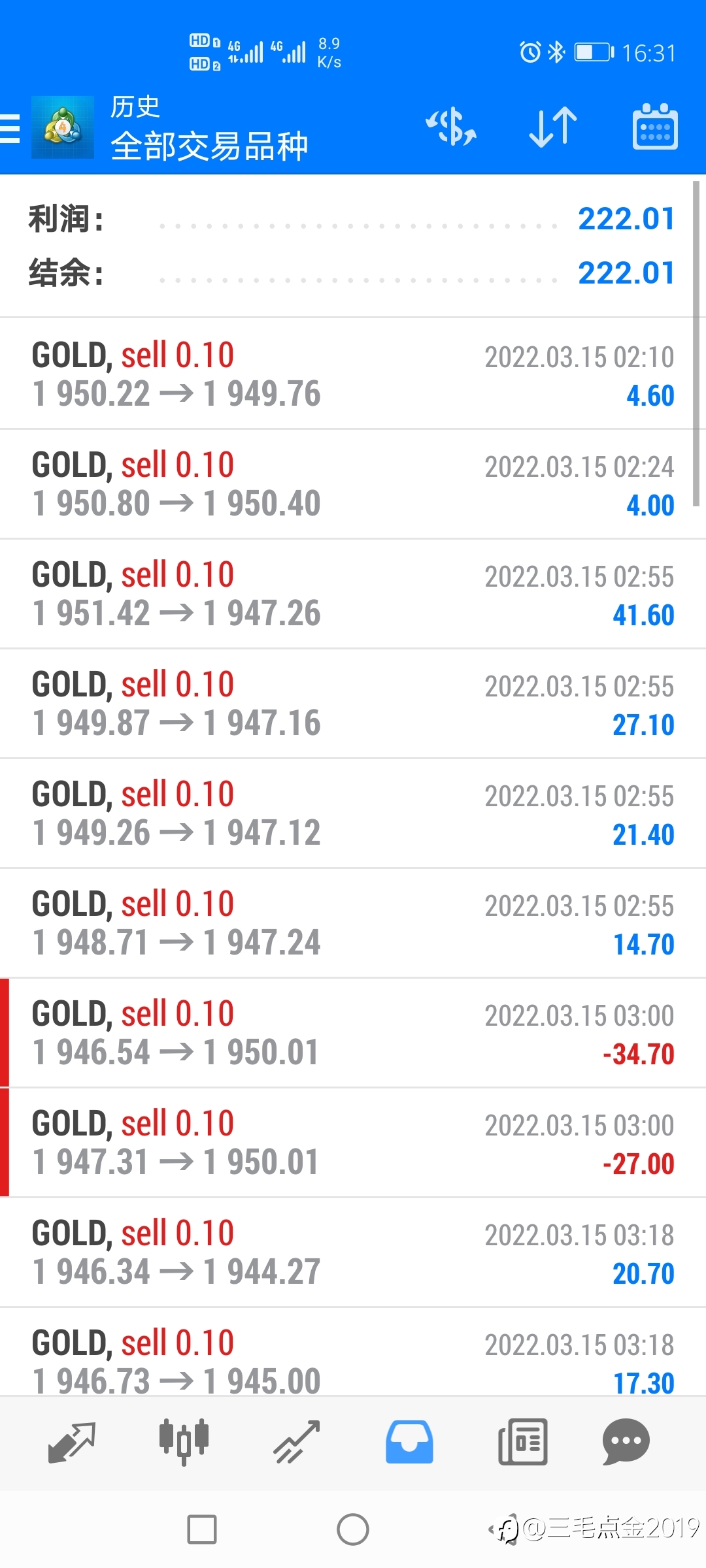706x1568 pixels.
Task: Open the GOLD sell trade at 2022.03.15 02:24
Action: 353,484
